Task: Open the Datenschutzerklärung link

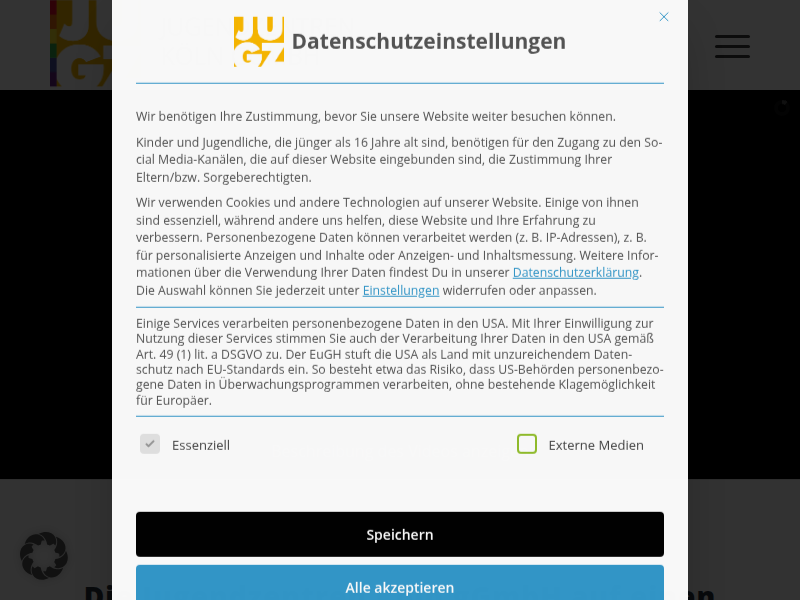Action: [575, 272]
